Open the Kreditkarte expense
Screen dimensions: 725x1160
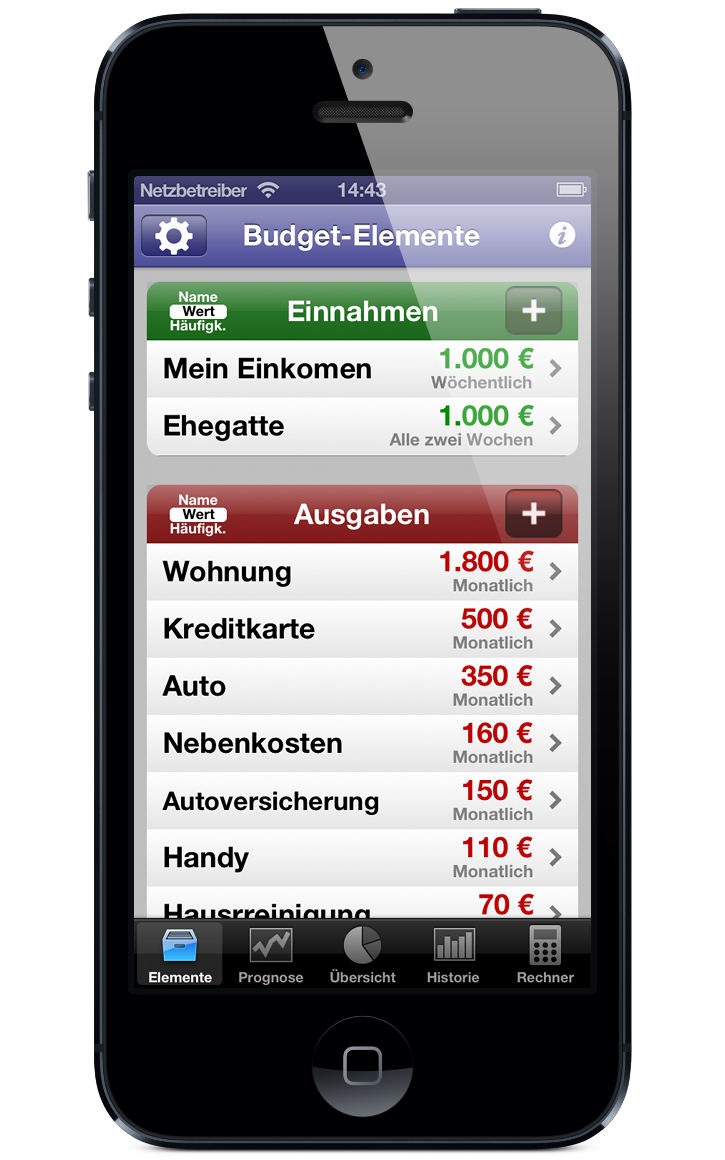[362, 629]
